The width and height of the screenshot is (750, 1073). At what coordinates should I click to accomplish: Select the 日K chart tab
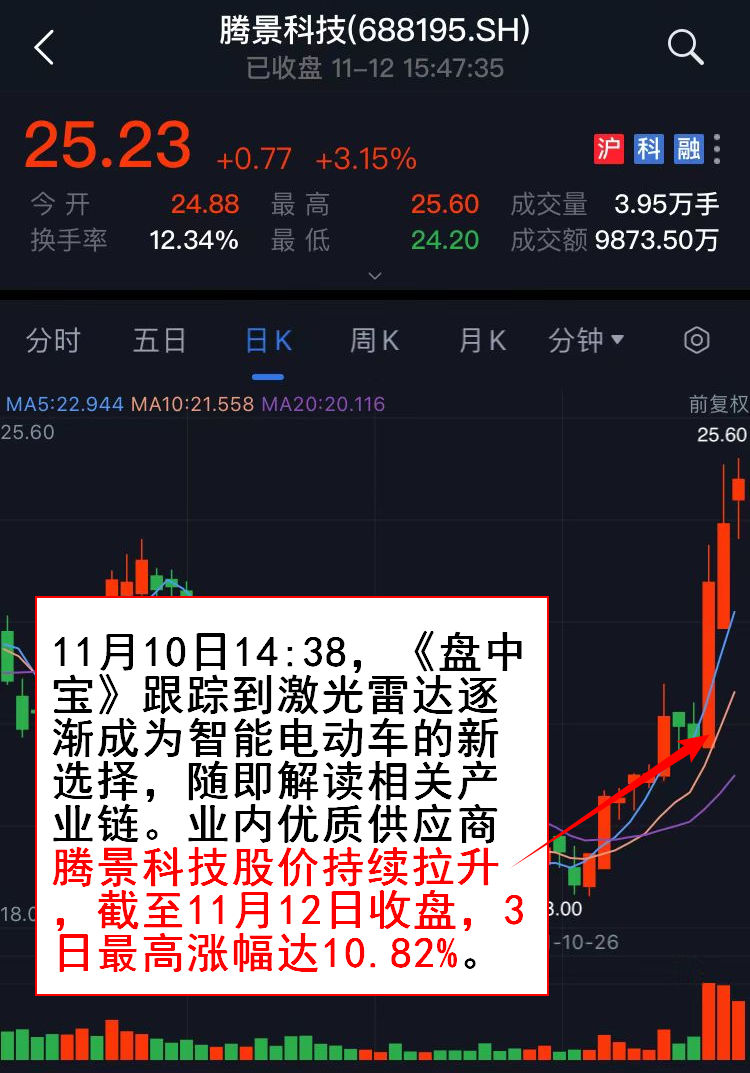tap(268, 341)
